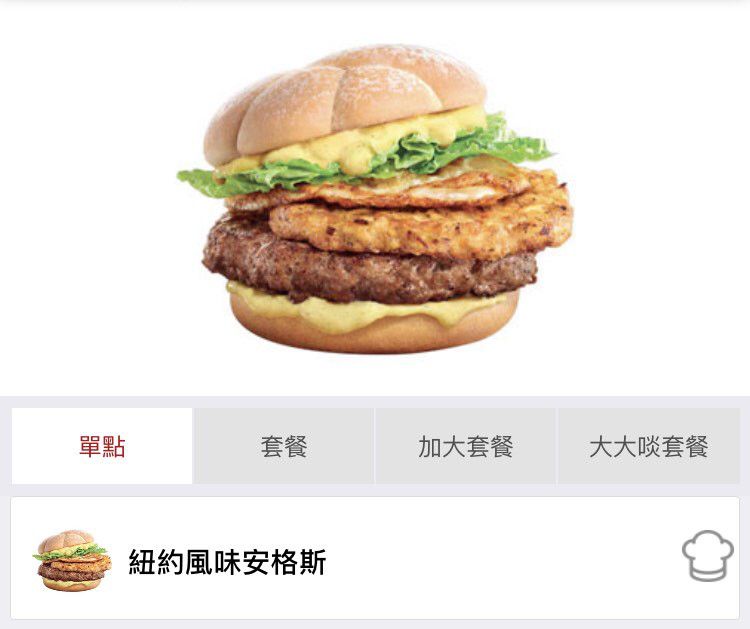The height and width of the screenshot is (629, 750).
Task: Select the 紐約風味安格斯 burger item
Action: 228,562
